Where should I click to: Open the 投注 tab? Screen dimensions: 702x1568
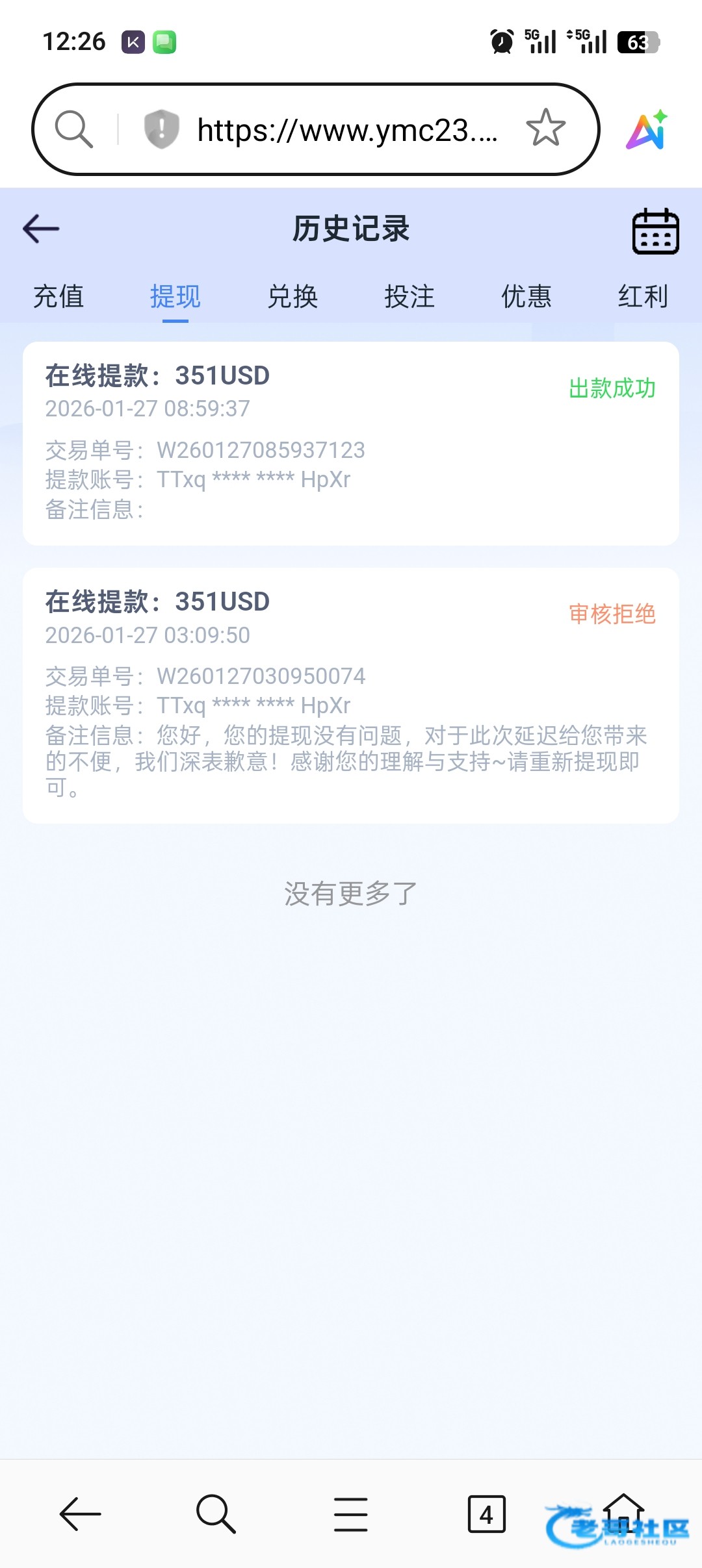click(409, 297)
